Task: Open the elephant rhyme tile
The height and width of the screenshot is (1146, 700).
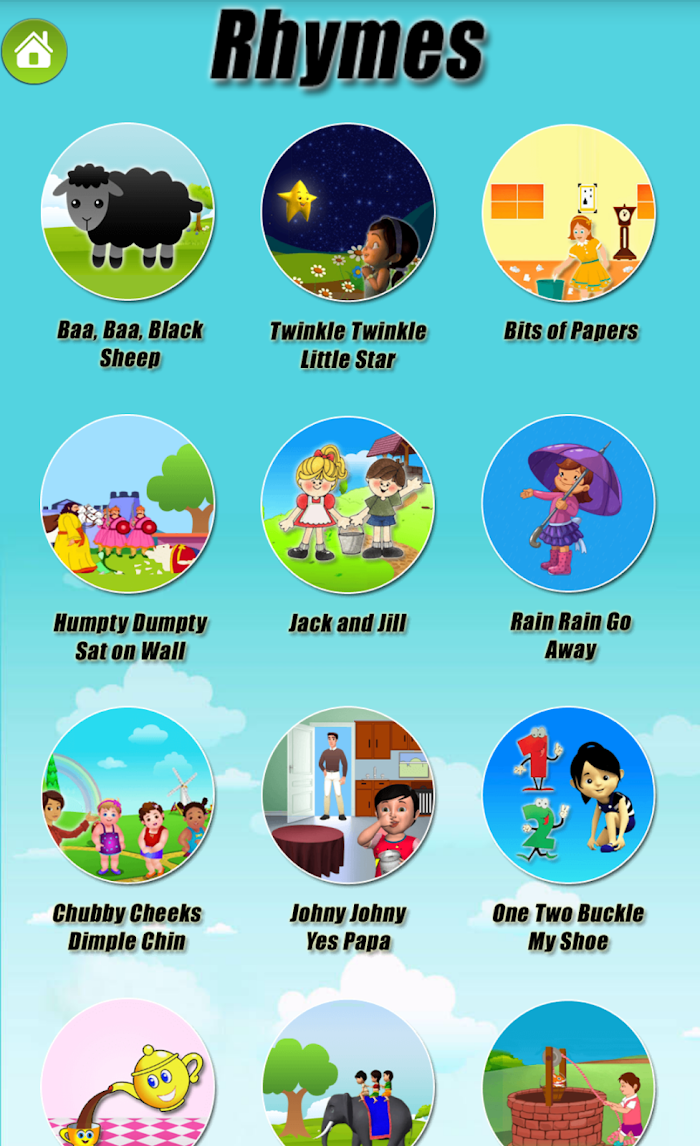Action: click(349, 1072)
